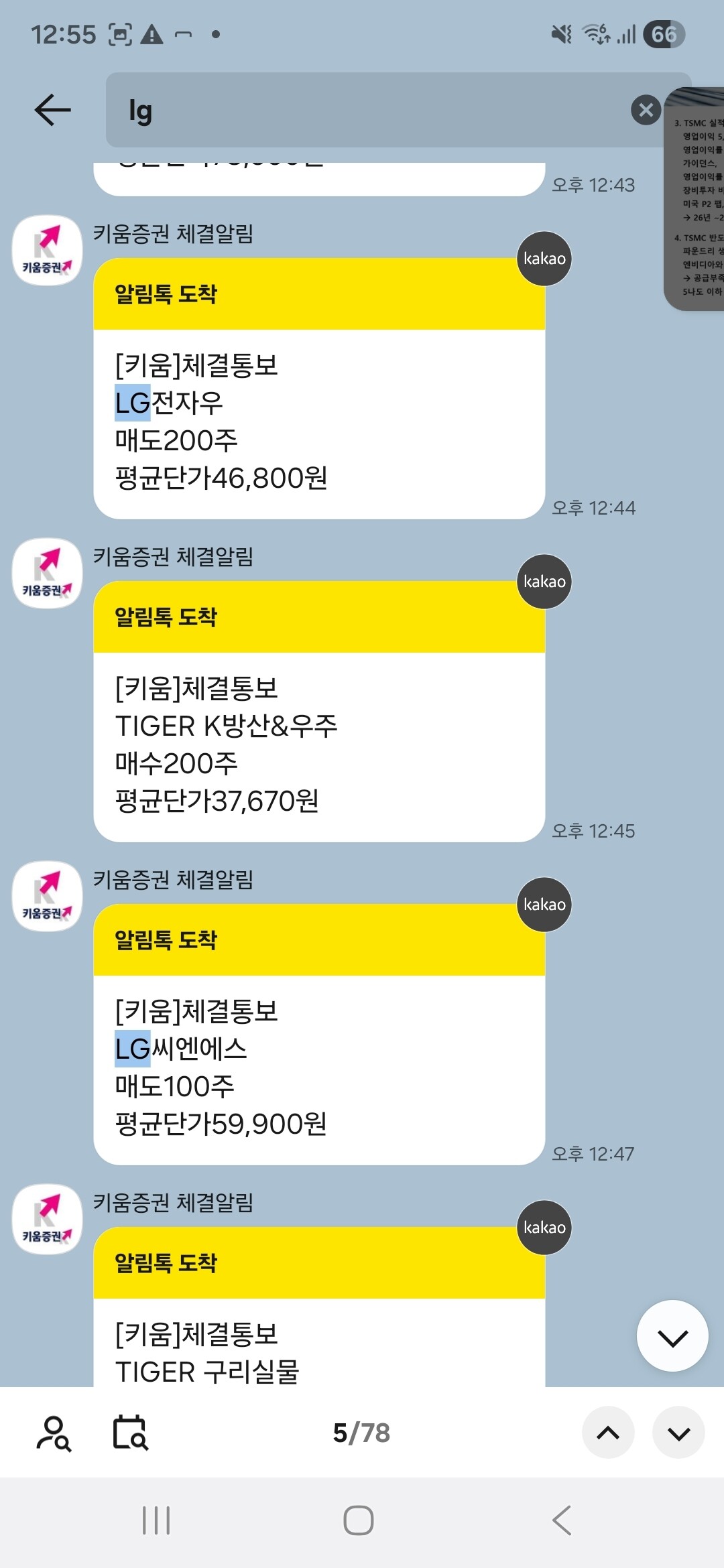Go to the phone home screen
Screen dimensions: 724x1568
(359, 1520)
